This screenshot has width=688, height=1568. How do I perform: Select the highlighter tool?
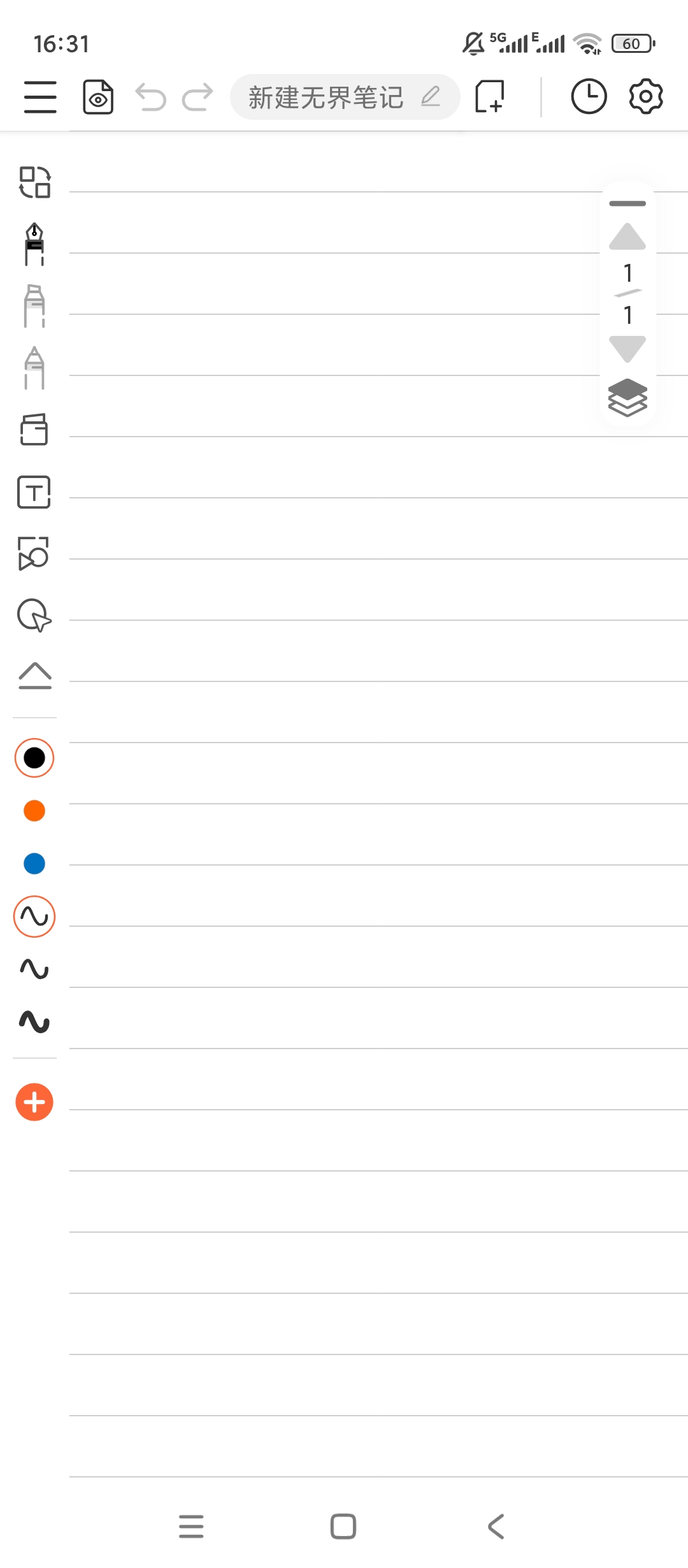point(34,306)
